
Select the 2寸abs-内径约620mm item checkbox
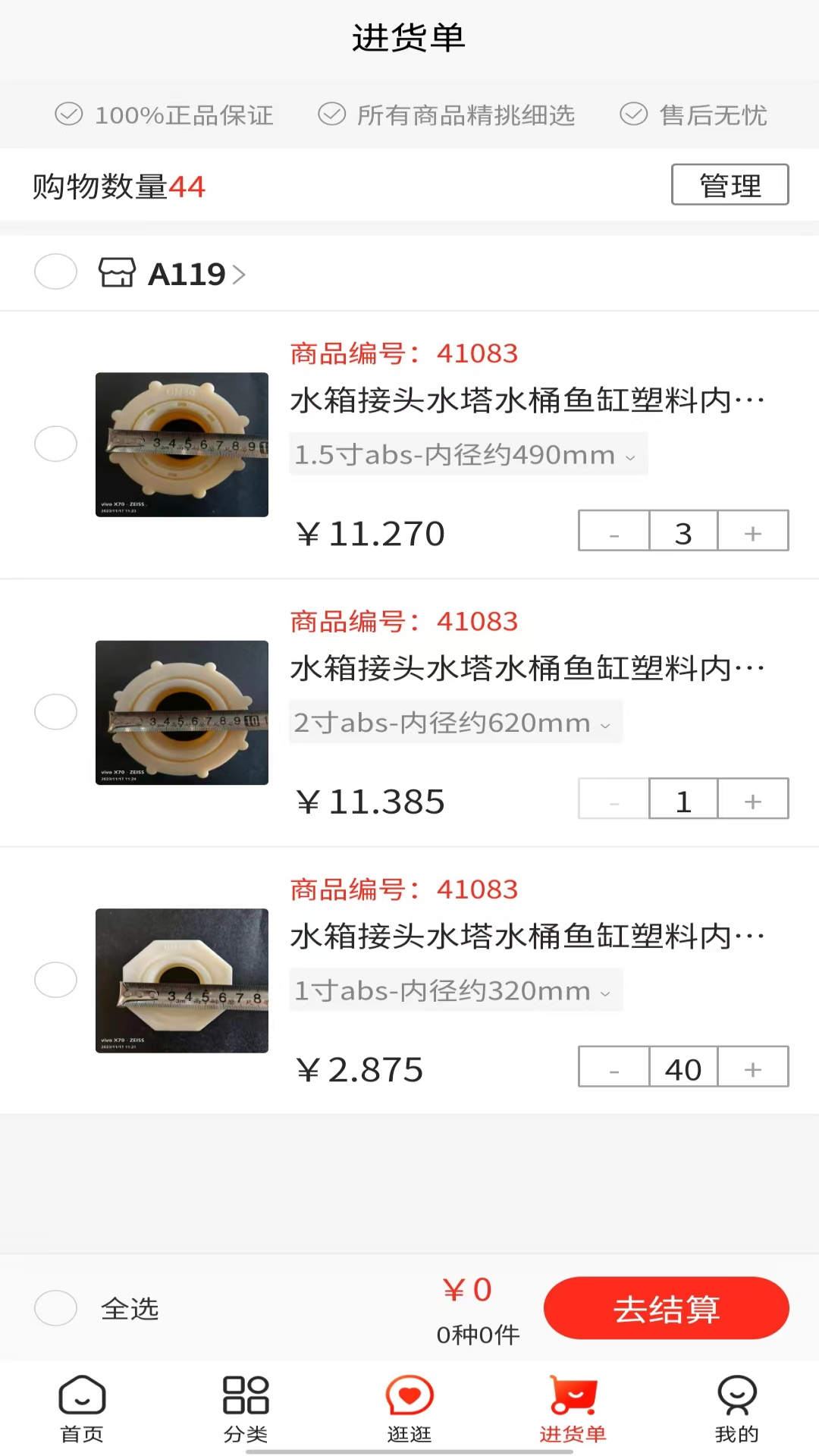tap(55, 712)
